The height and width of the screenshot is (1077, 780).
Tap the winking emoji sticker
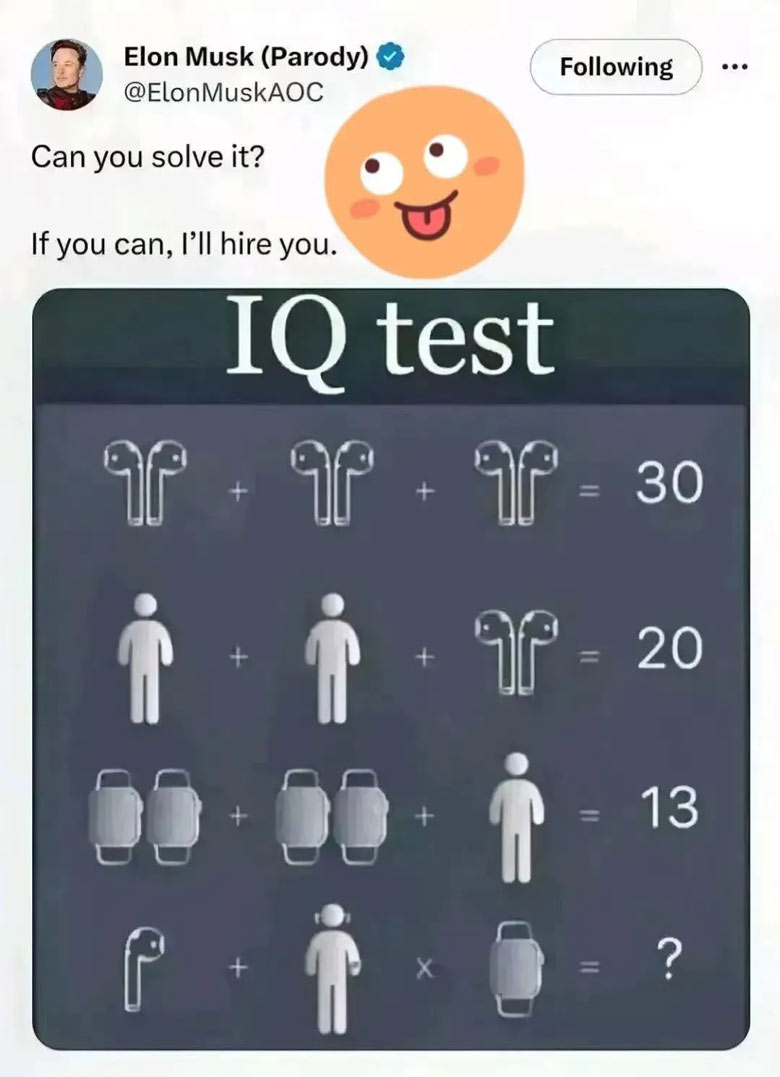click(425, 182)
